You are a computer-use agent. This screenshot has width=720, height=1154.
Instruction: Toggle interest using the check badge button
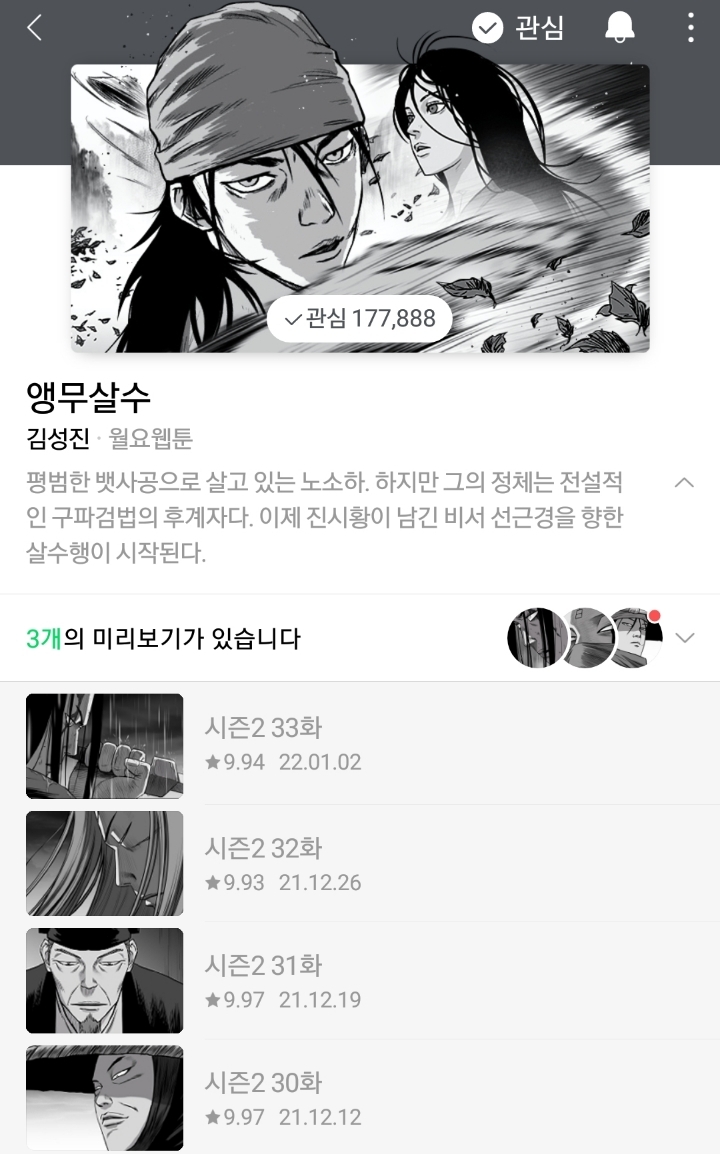click(489, 28)
